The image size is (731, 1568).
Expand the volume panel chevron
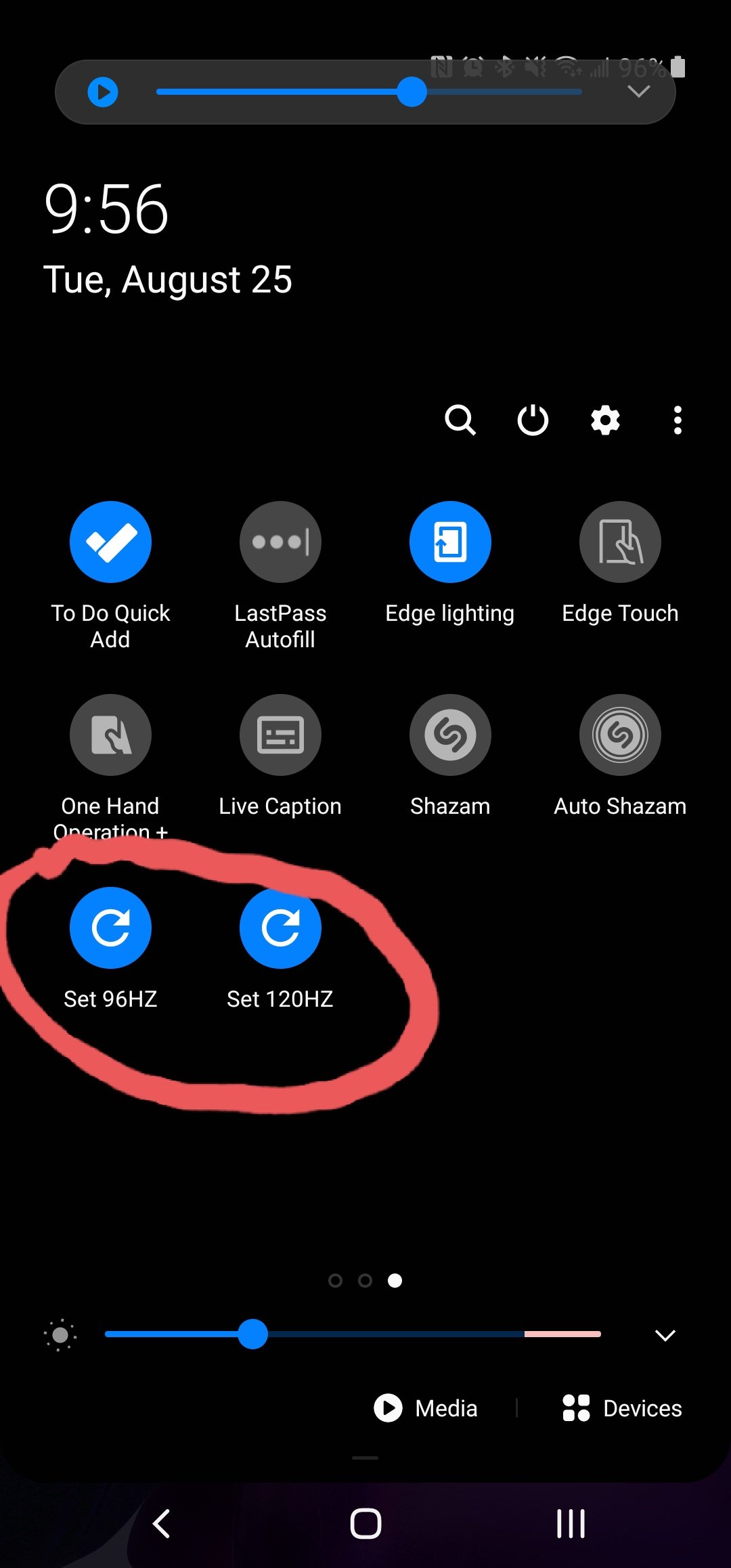[638, 91]
